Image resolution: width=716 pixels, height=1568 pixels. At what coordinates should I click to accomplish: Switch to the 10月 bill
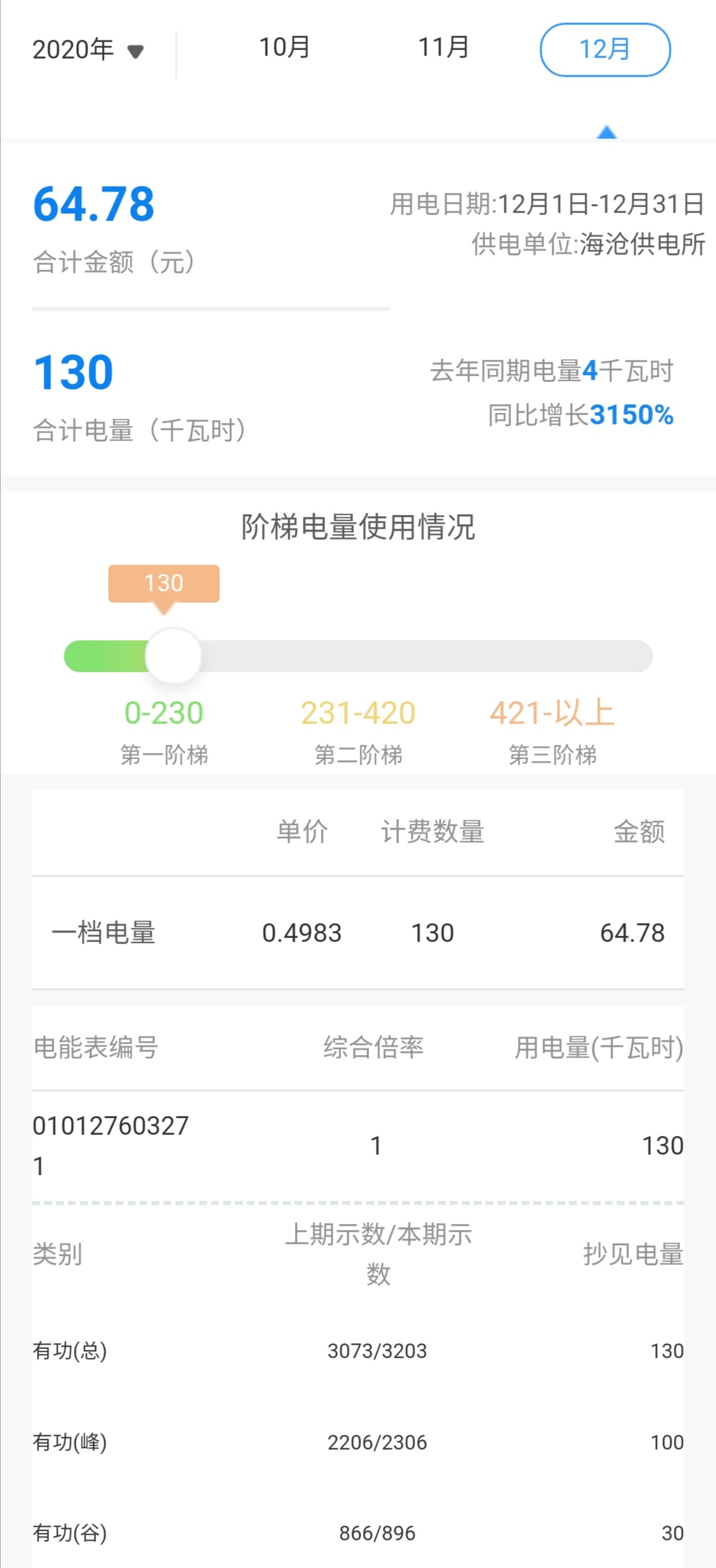pyautogui.click(x=284, y=48)
